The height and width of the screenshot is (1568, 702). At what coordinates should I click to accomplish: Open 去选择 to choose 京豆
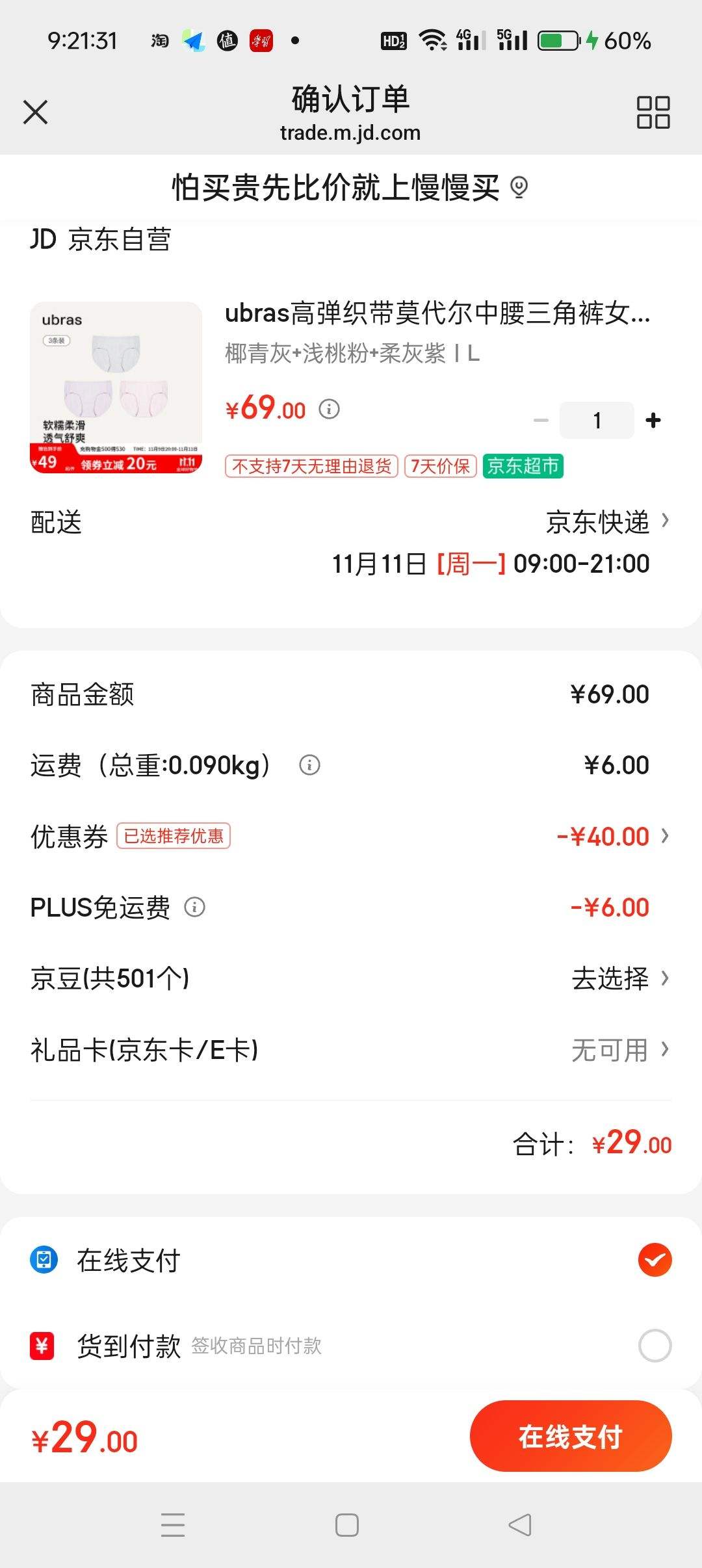click(610, 978)
